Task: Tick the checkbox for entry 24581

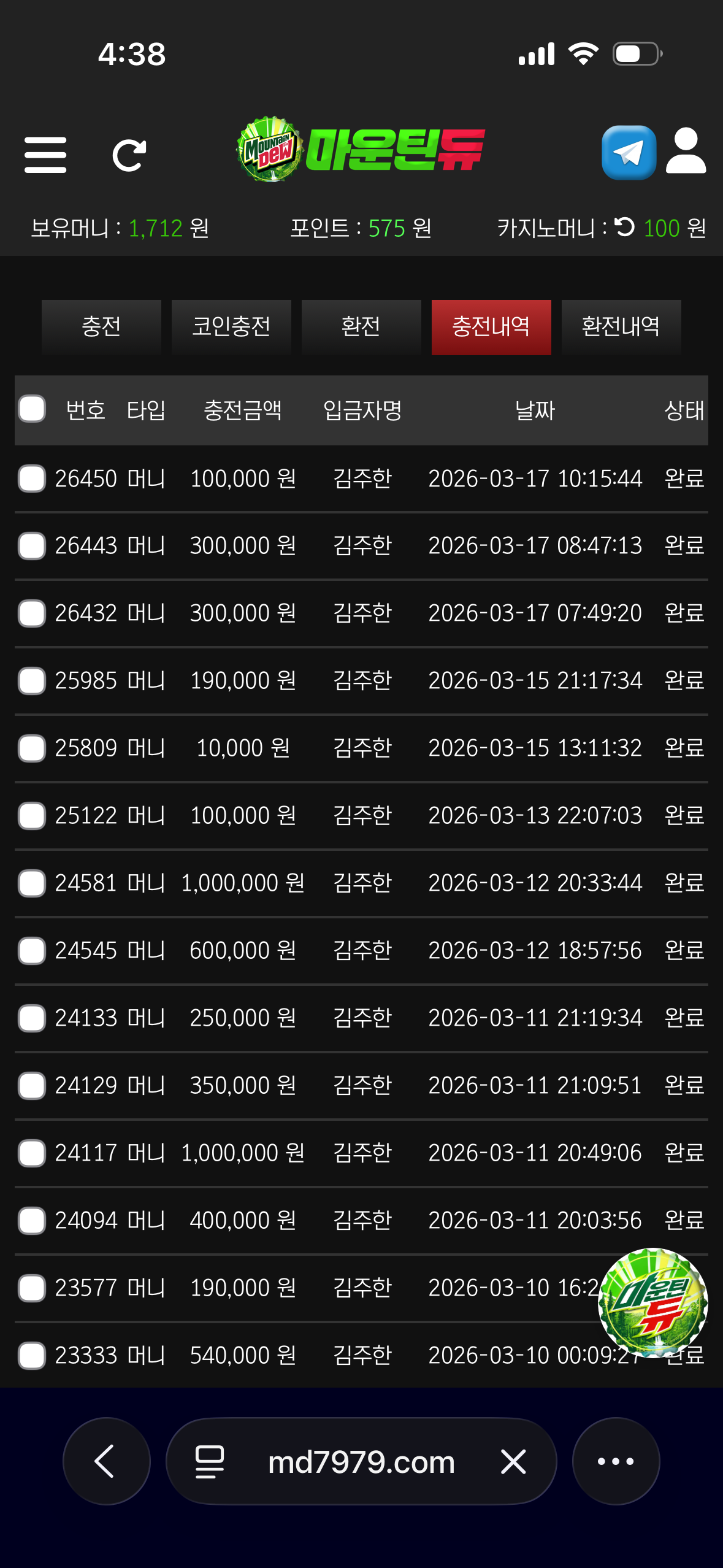Action: pyautogui.click(x=32, y=883)
